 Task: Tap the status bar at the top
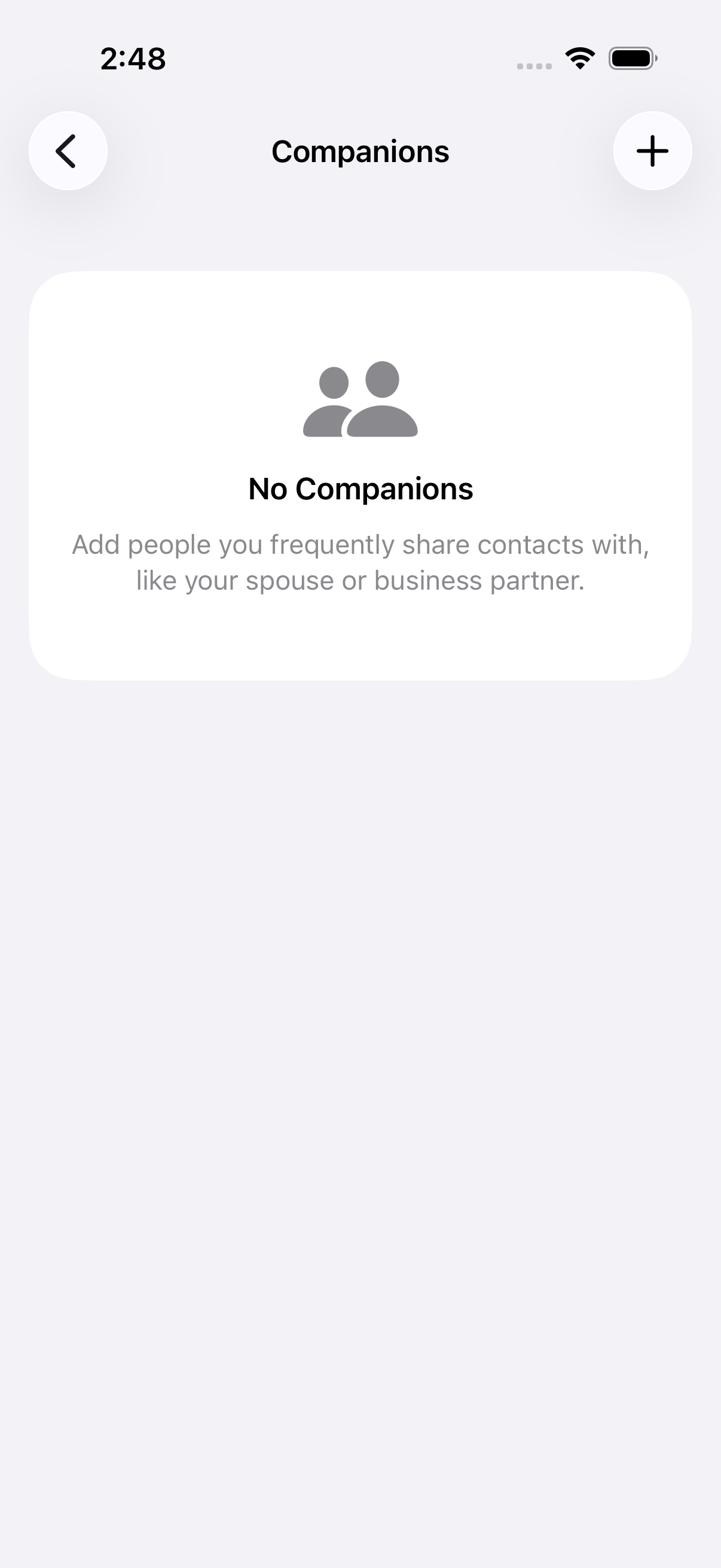[x=360, y=59]
